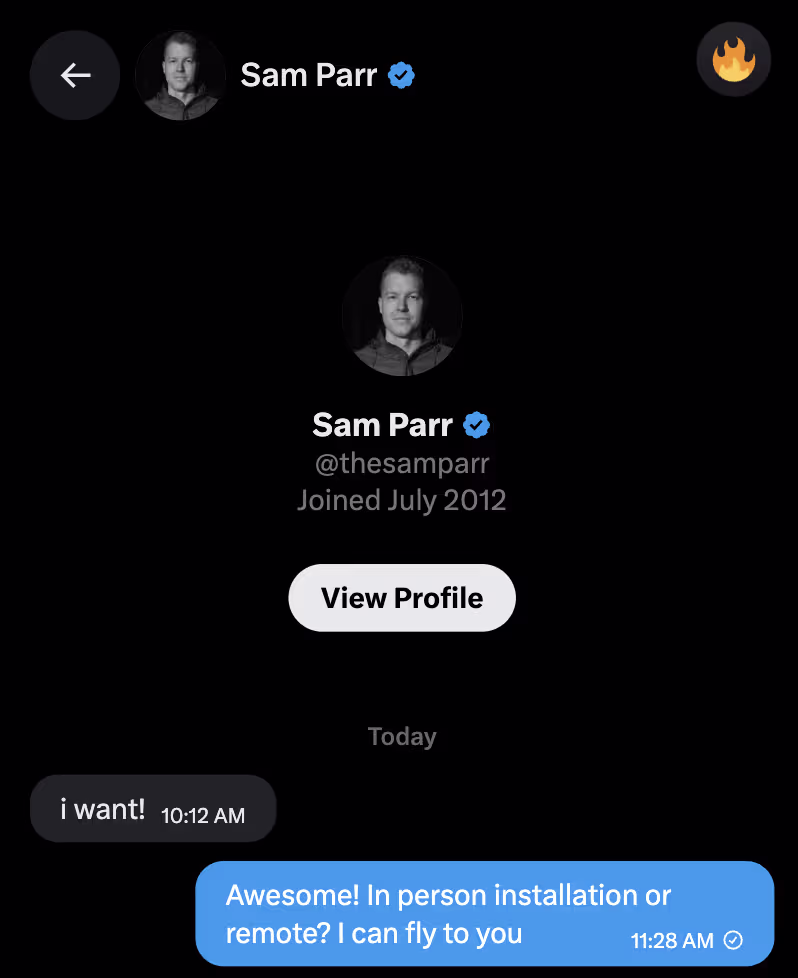Click the 'Joined July 2012' text

(402, 500)
